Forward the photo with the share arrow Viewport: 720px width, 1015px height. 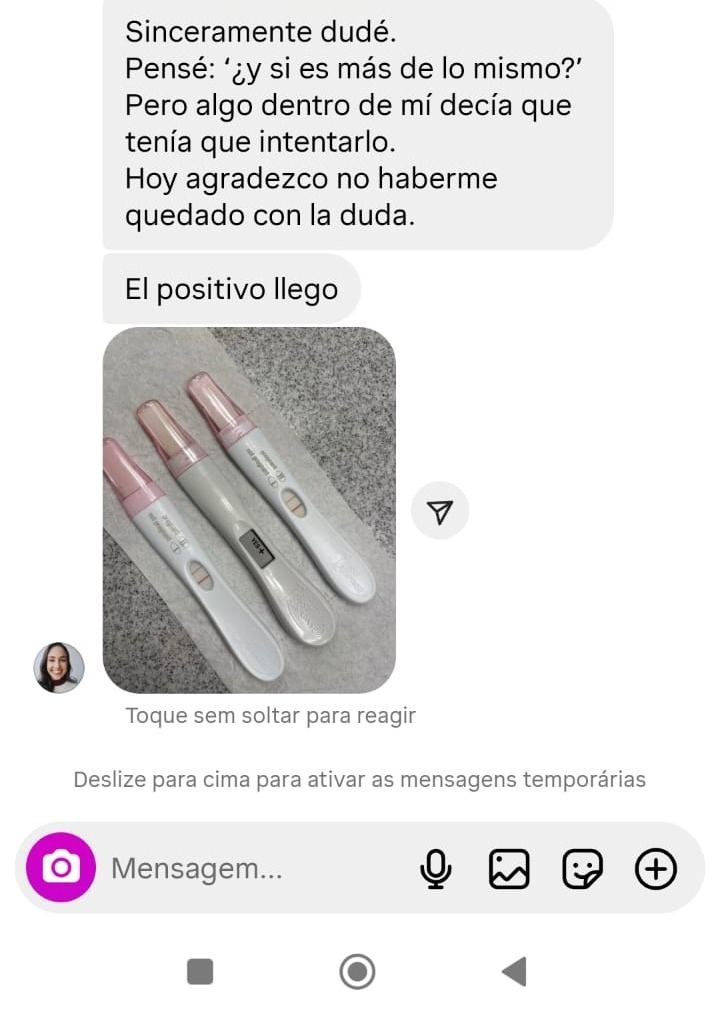point(440,512)
